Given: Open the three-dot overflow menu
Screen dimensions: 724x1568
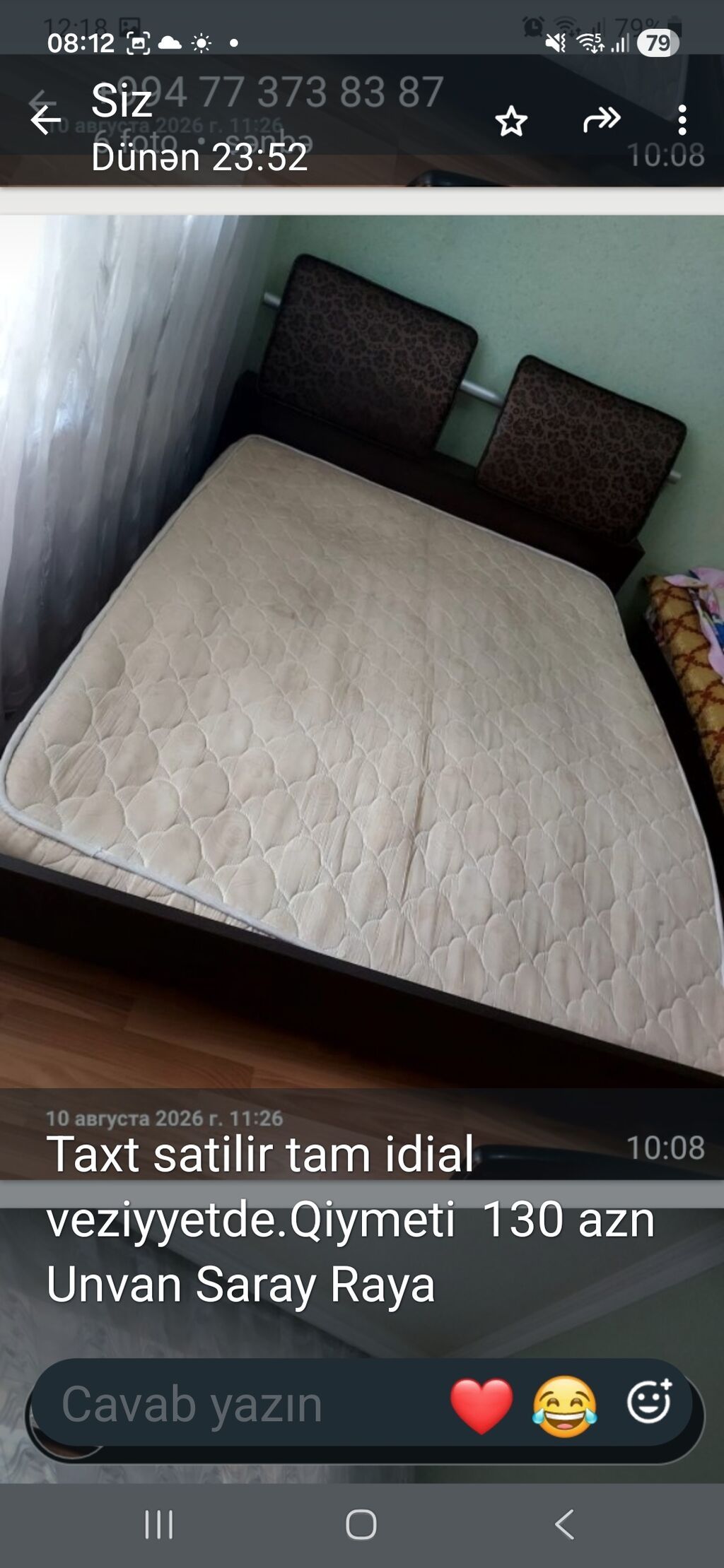Looking at the screenshot, I should coord(682,121).
